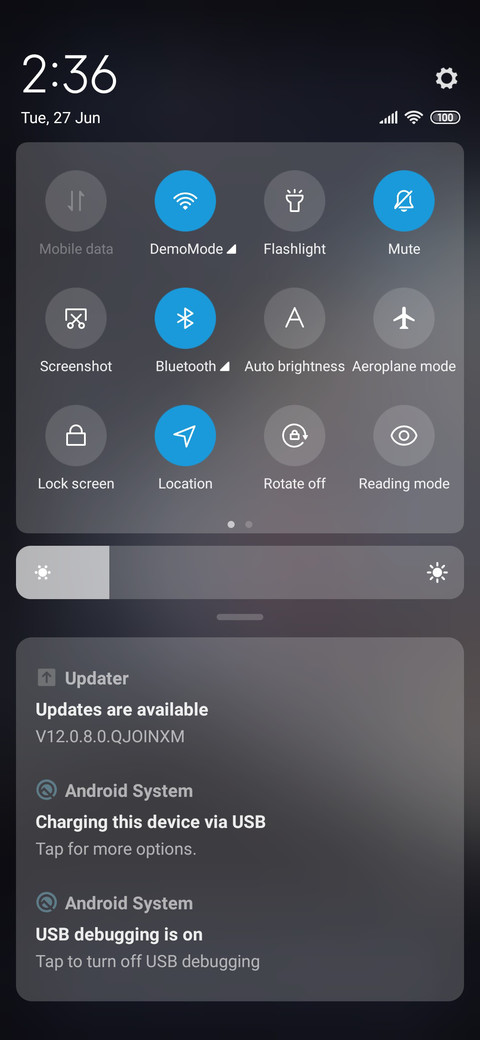Image resolution: width=480 pixels, height=1040 pixels.
Task: Turn off the DemoMode Wi-Fi tile
Action: click(x=185, y=201)
